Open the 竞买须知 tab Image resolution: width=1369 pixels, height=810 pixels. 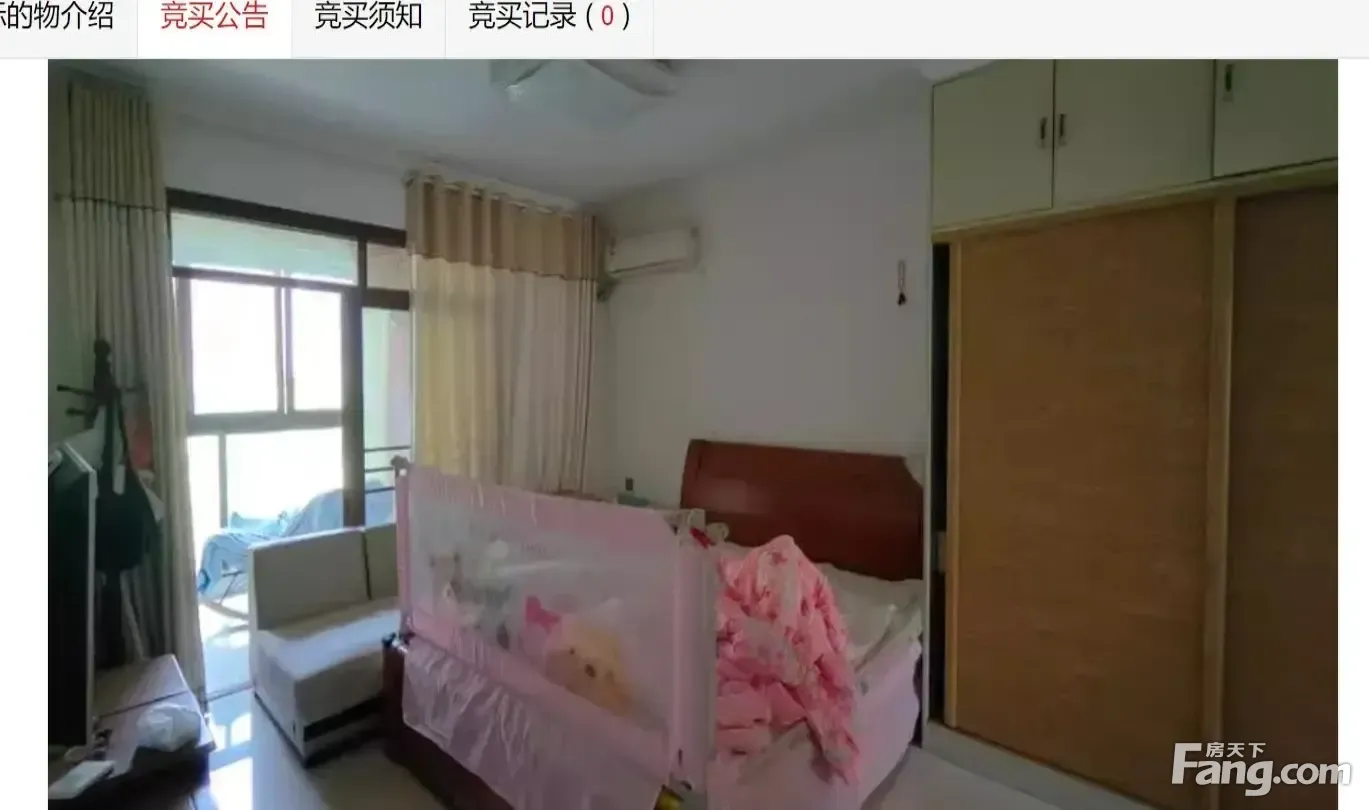click(x=368, y=17)
